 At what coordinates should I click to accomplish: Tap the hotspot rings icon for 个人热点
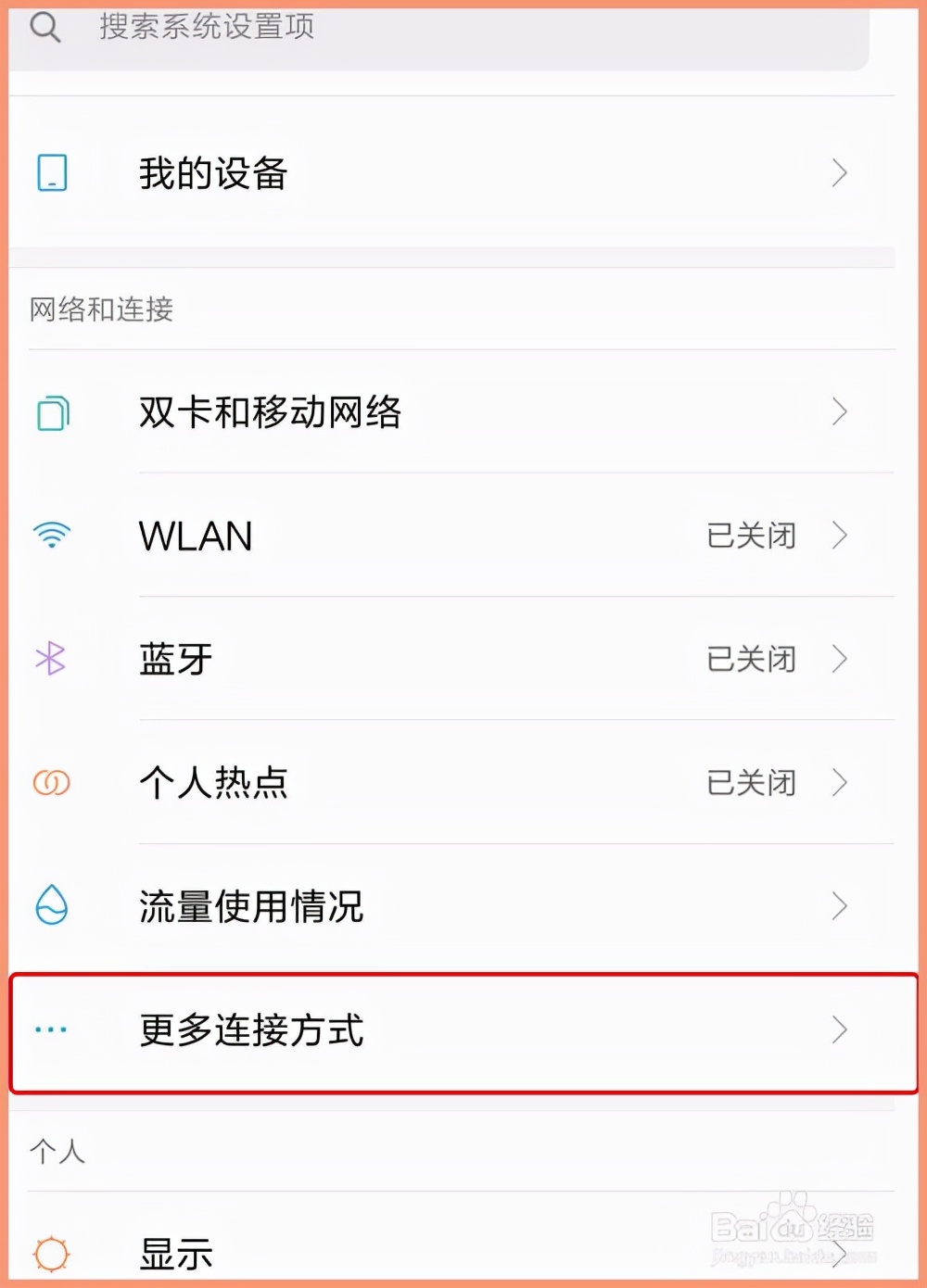point(52,782)
